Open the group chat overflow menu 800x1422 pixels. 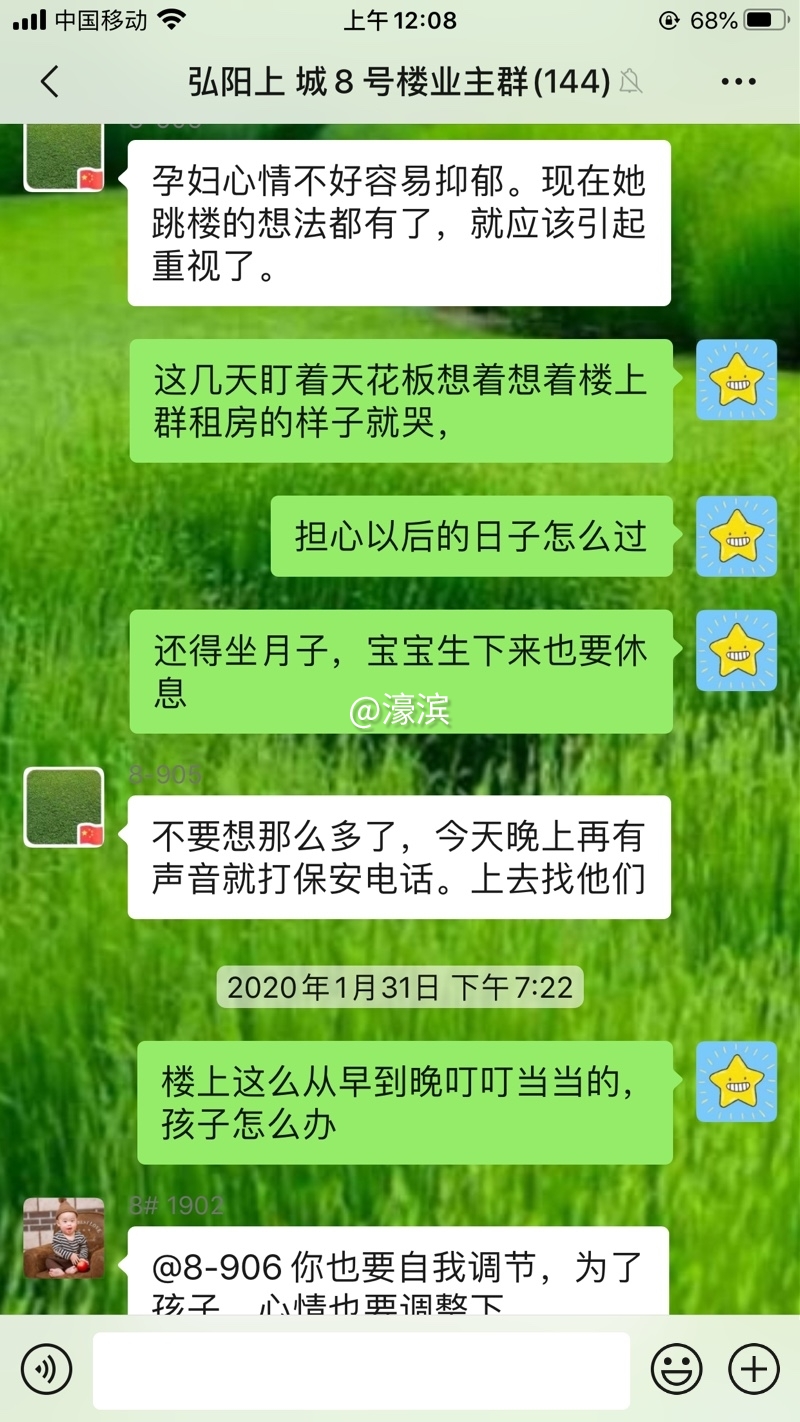pyautogui.click(x=738, y=82)
